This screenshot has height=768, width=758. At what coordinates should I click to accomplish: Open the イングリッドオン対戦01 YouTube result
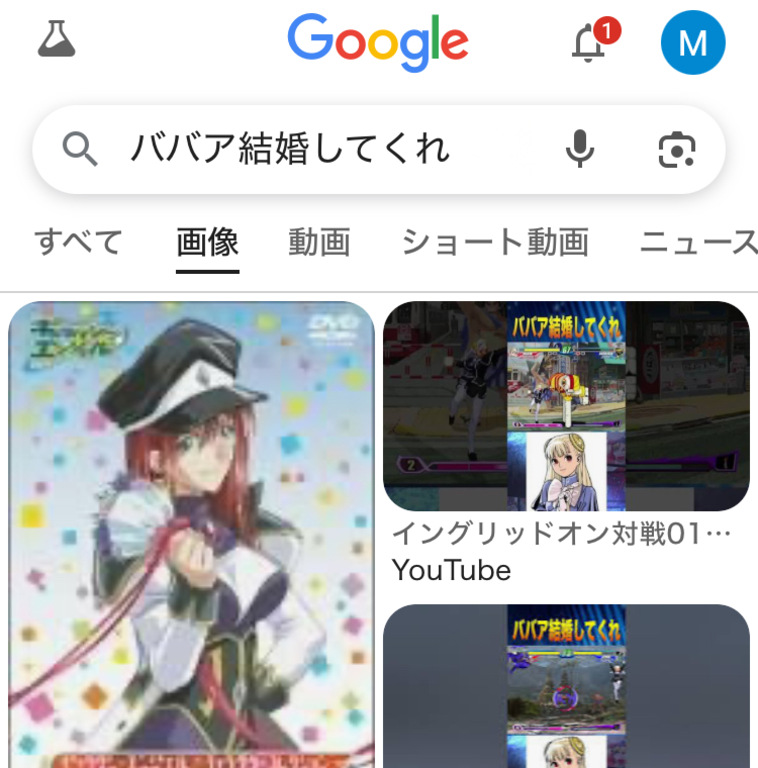566,407
